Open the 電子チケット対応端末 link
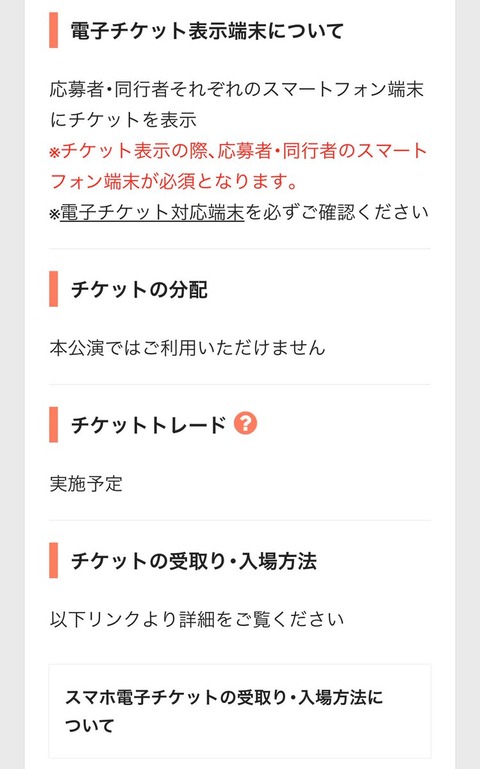 click(152, 212)
